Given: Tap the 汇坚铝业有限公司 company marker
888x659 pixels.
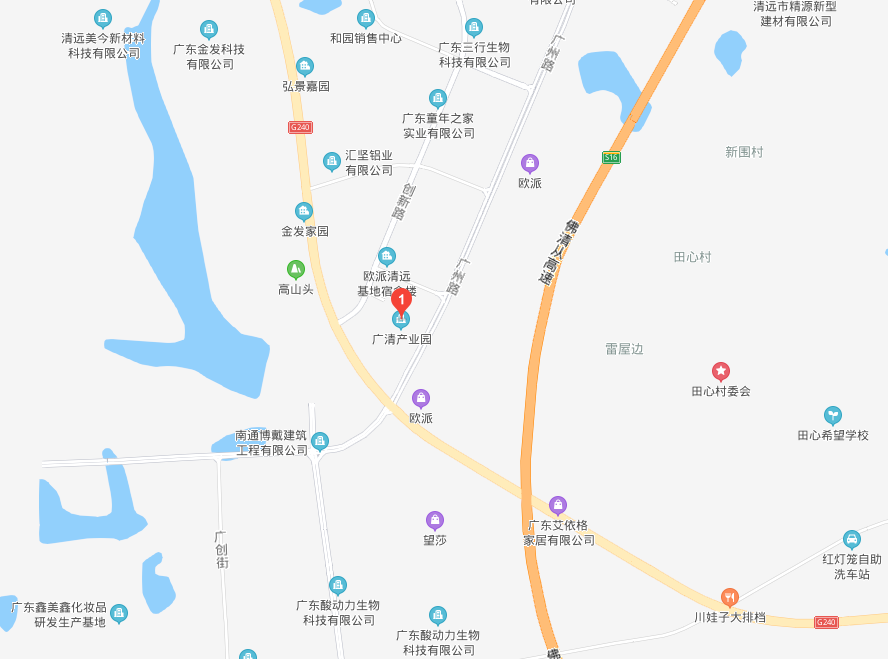Looking at the screenshot, I should (x=332, y=161).
